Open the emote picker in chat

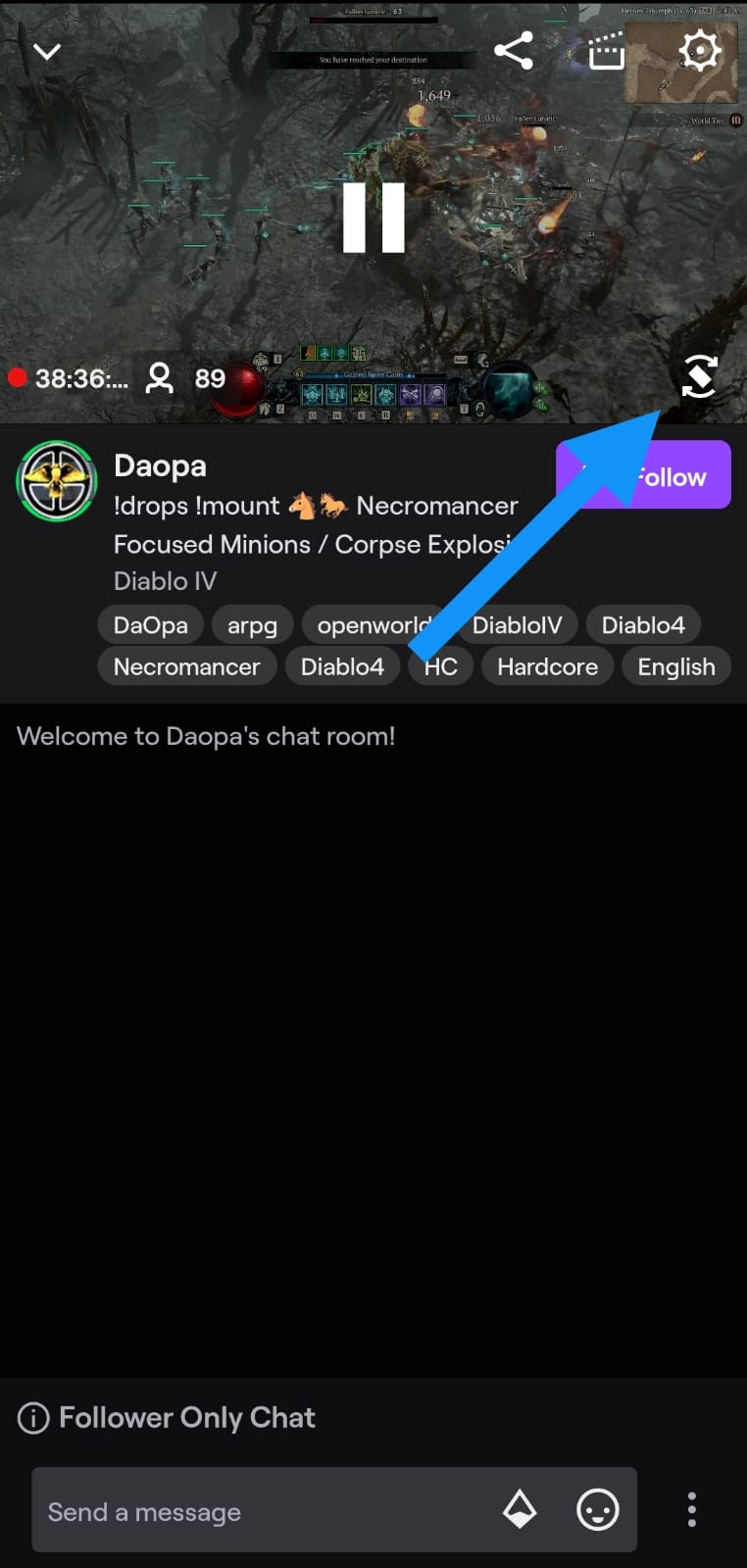coord(596,1510)
